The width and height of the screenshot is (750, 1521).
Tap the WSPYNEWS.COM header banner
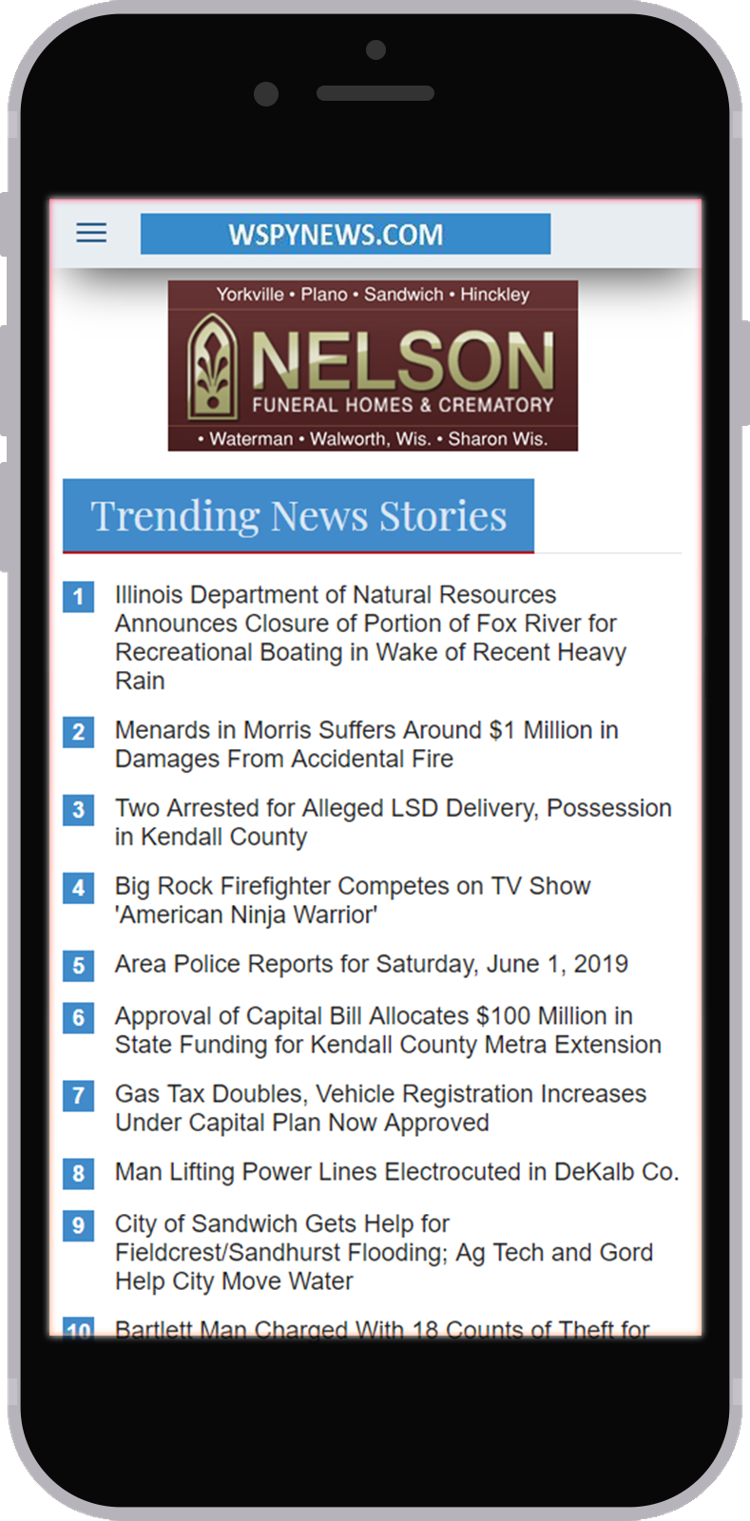click(345, 234)
